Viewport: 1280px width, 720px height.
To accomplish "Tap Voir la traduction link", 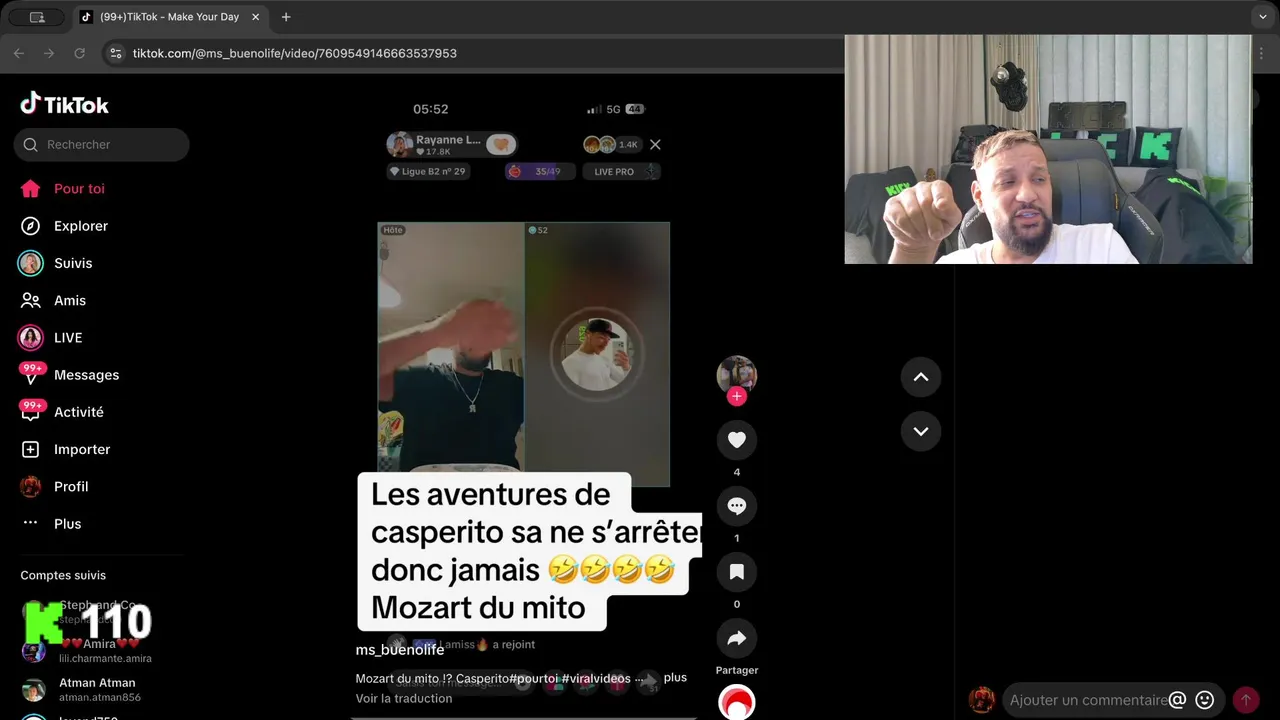I will point(404,698).
